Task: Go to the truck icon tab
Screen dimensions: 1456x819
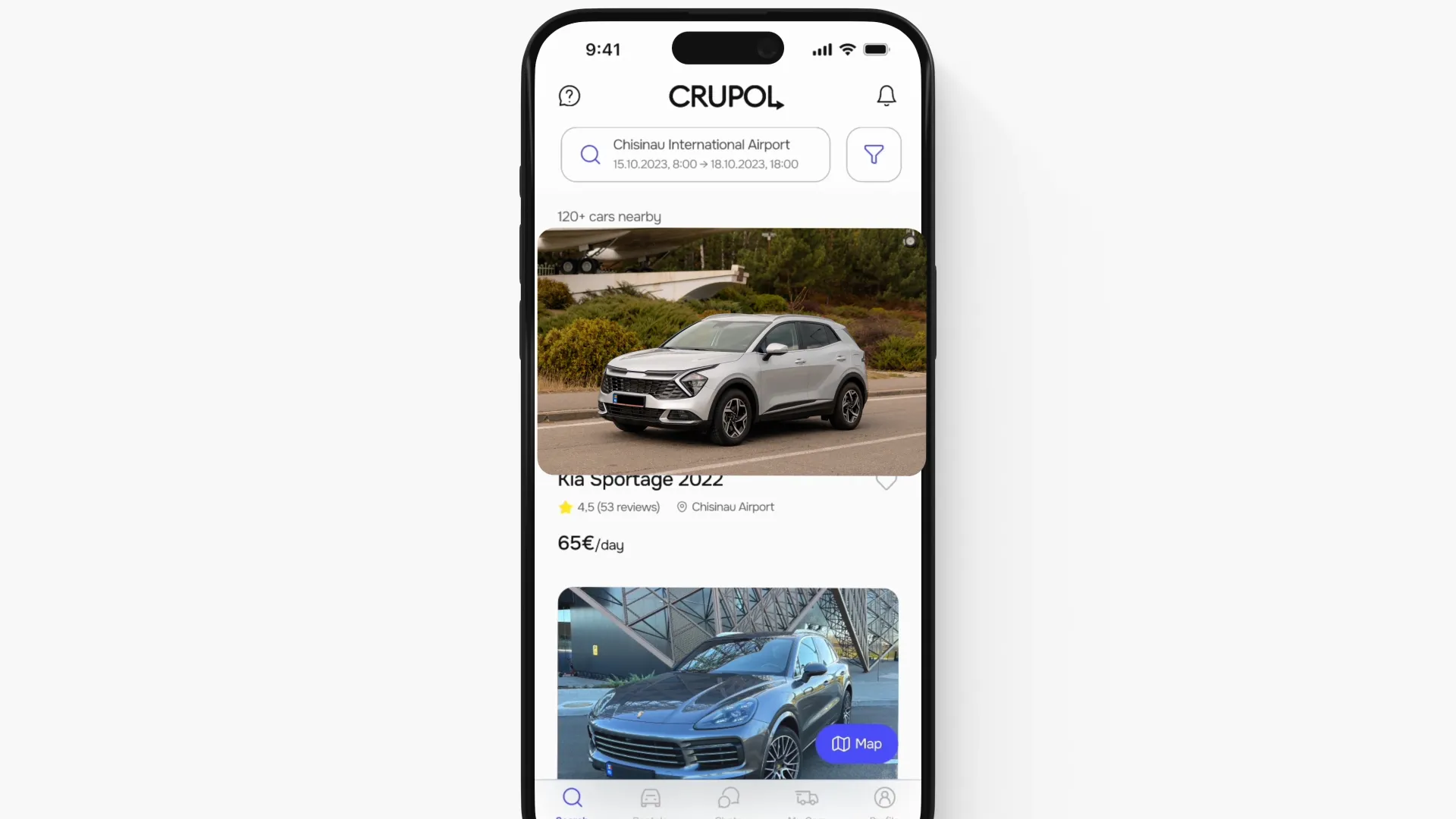Action: [807, 799]
